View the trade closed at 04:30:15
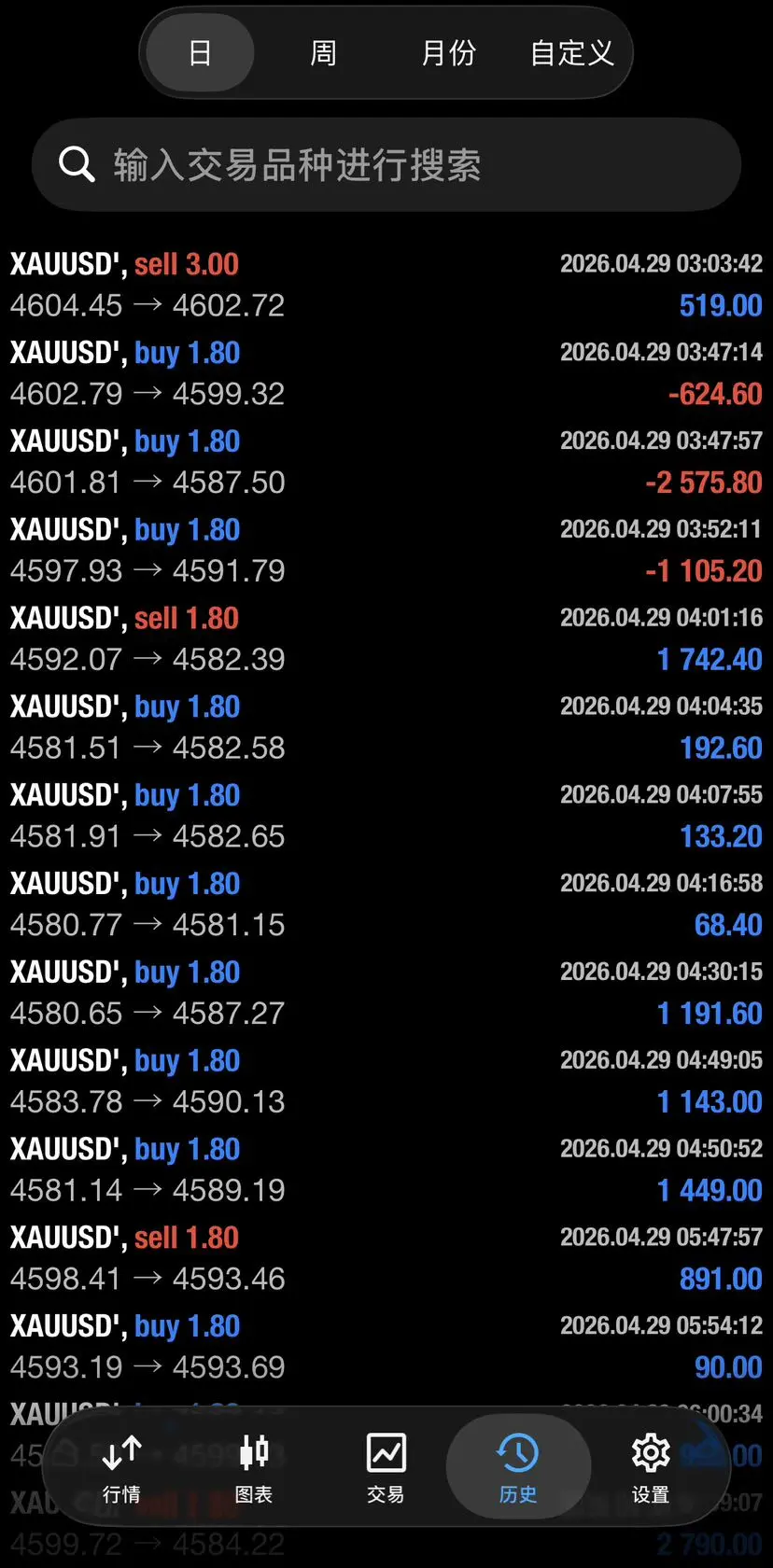The width and height of the screenshot is (773, 1568). [x=386, y=993]
